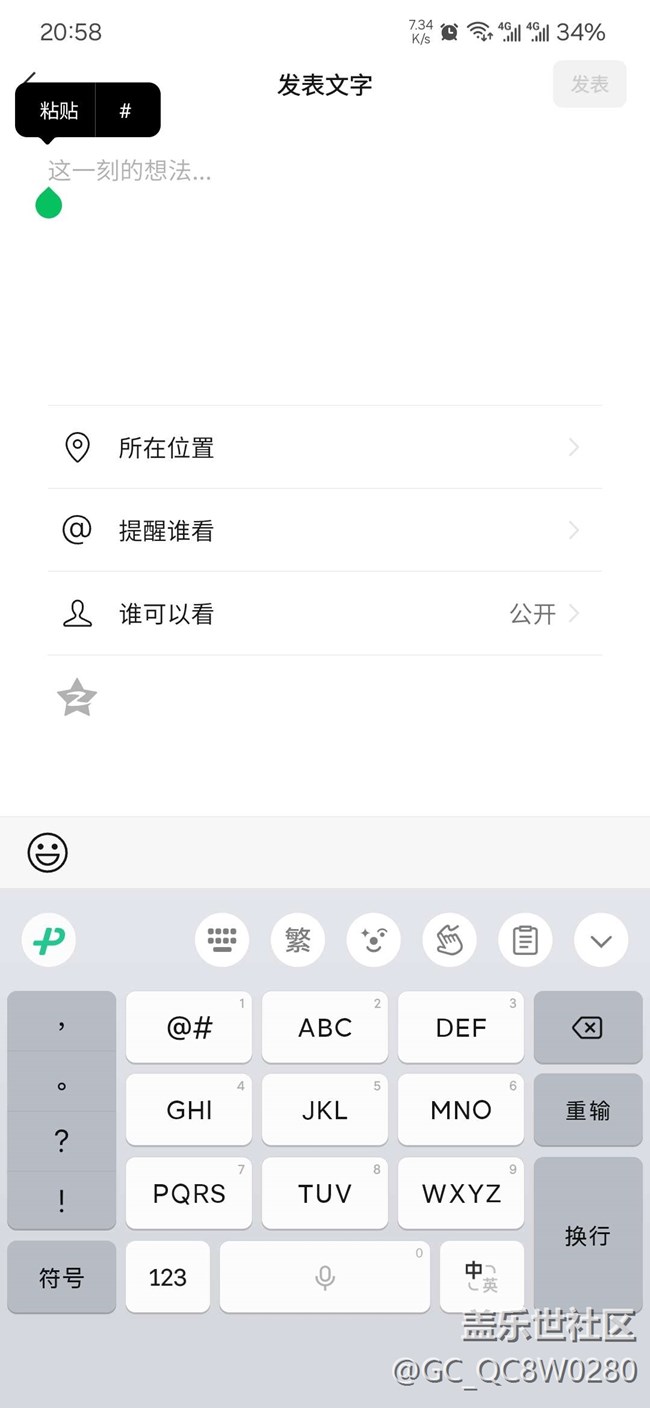Screen dimensions: 650x1408
Task: Open the handwriting gesture input mode
Action: click(x=449, y=940)
